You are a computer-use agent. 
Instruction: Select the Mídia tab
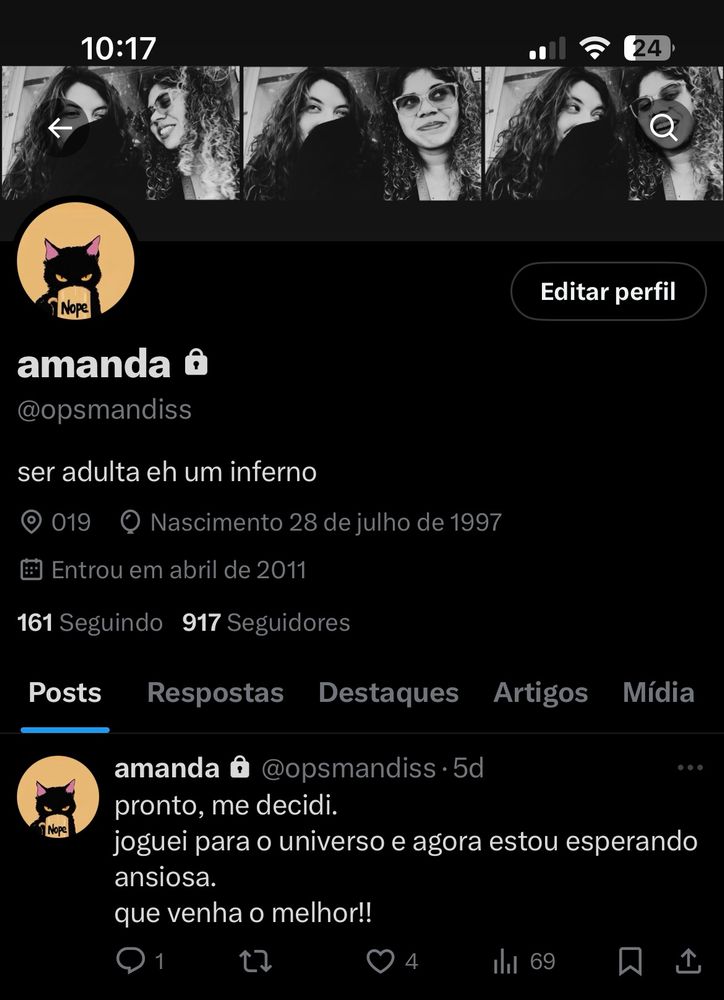click(658, 693)
